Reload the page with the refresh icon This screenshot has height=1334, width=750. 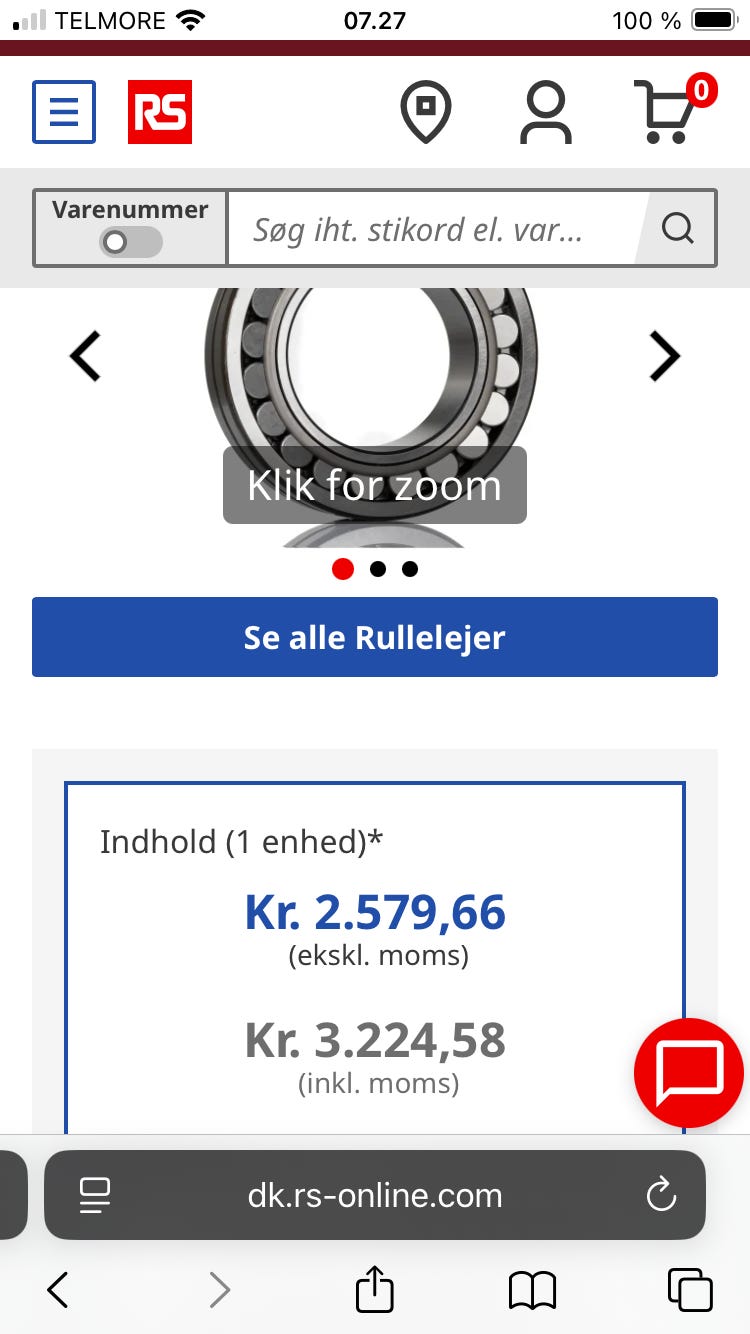660,1194
